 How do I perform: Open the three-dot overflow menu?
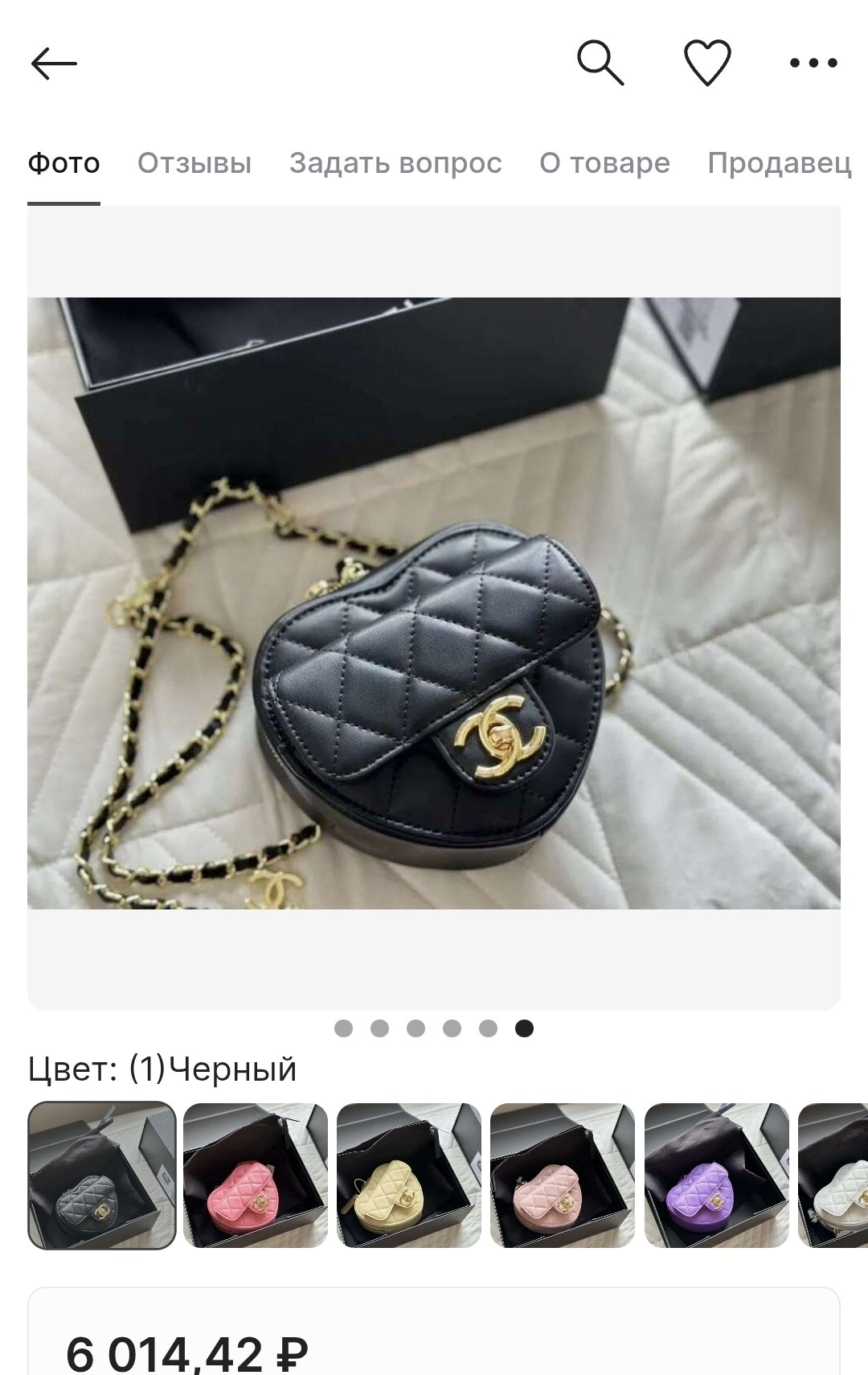coord(813,63)
